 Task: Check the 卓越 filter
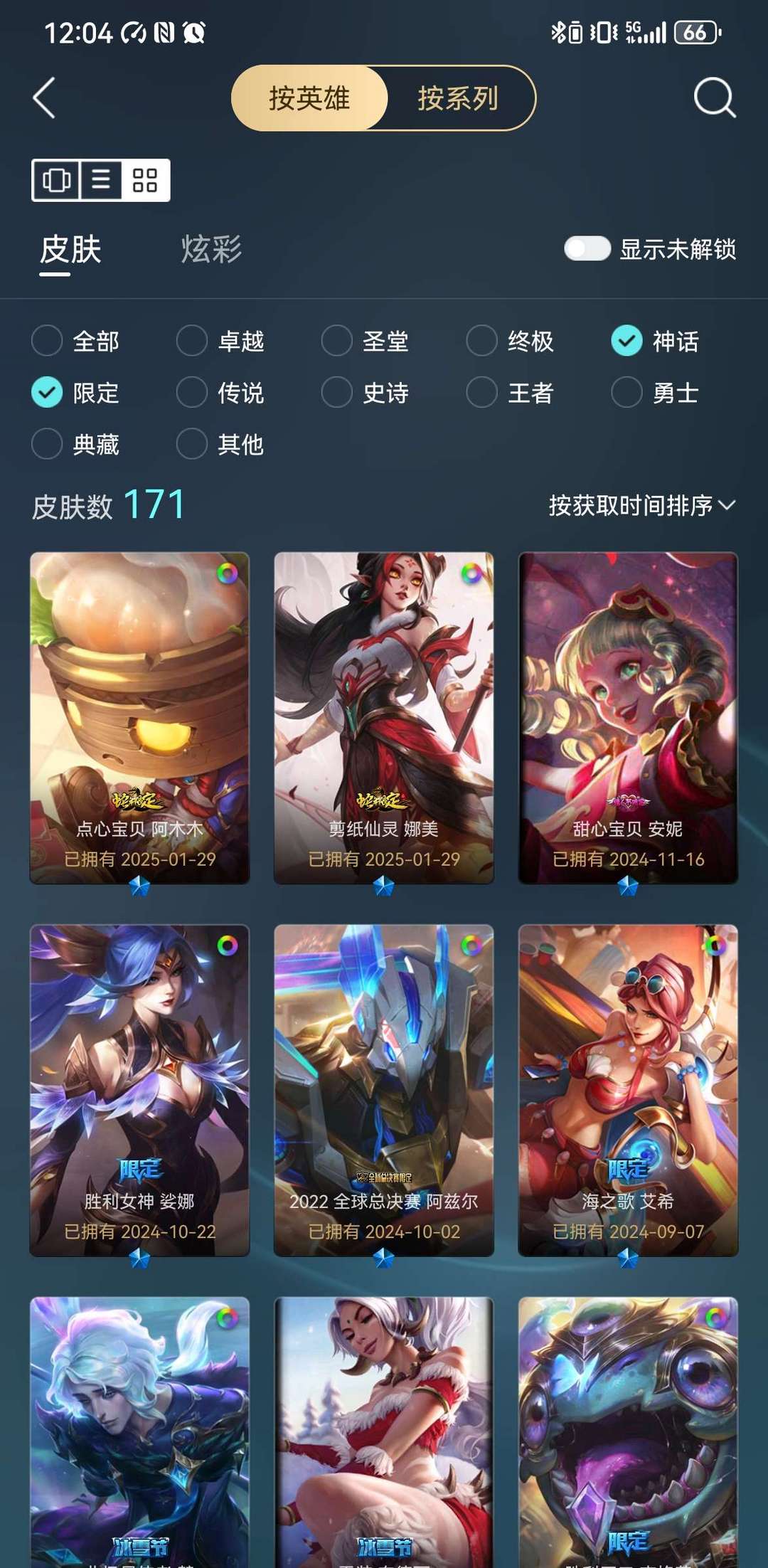point(192,341)
